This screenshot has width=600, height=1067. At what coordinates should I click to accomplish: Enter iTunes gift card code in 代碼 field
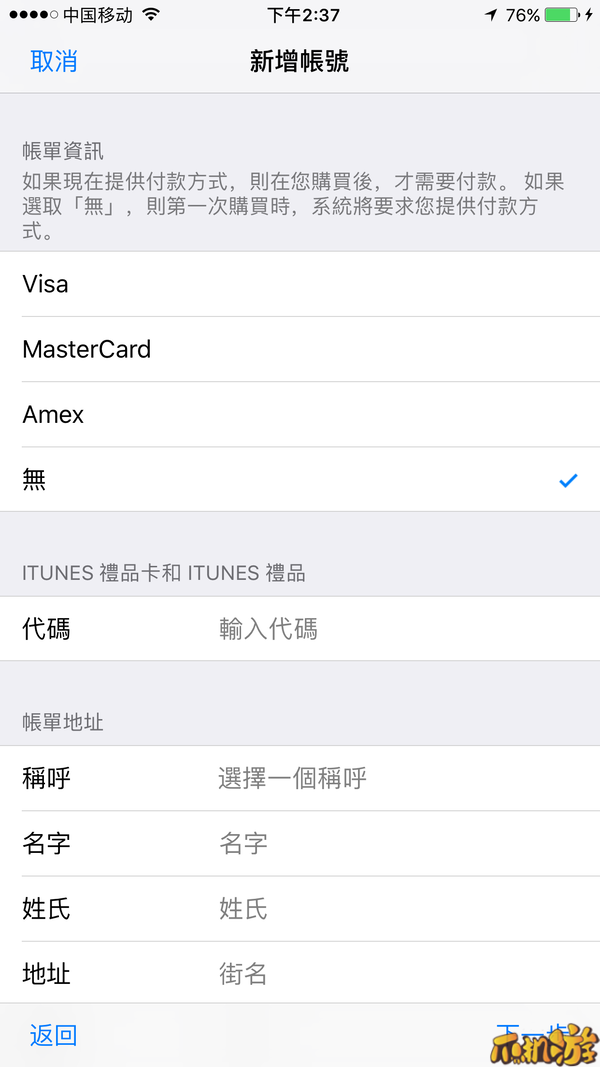[400, 629]
